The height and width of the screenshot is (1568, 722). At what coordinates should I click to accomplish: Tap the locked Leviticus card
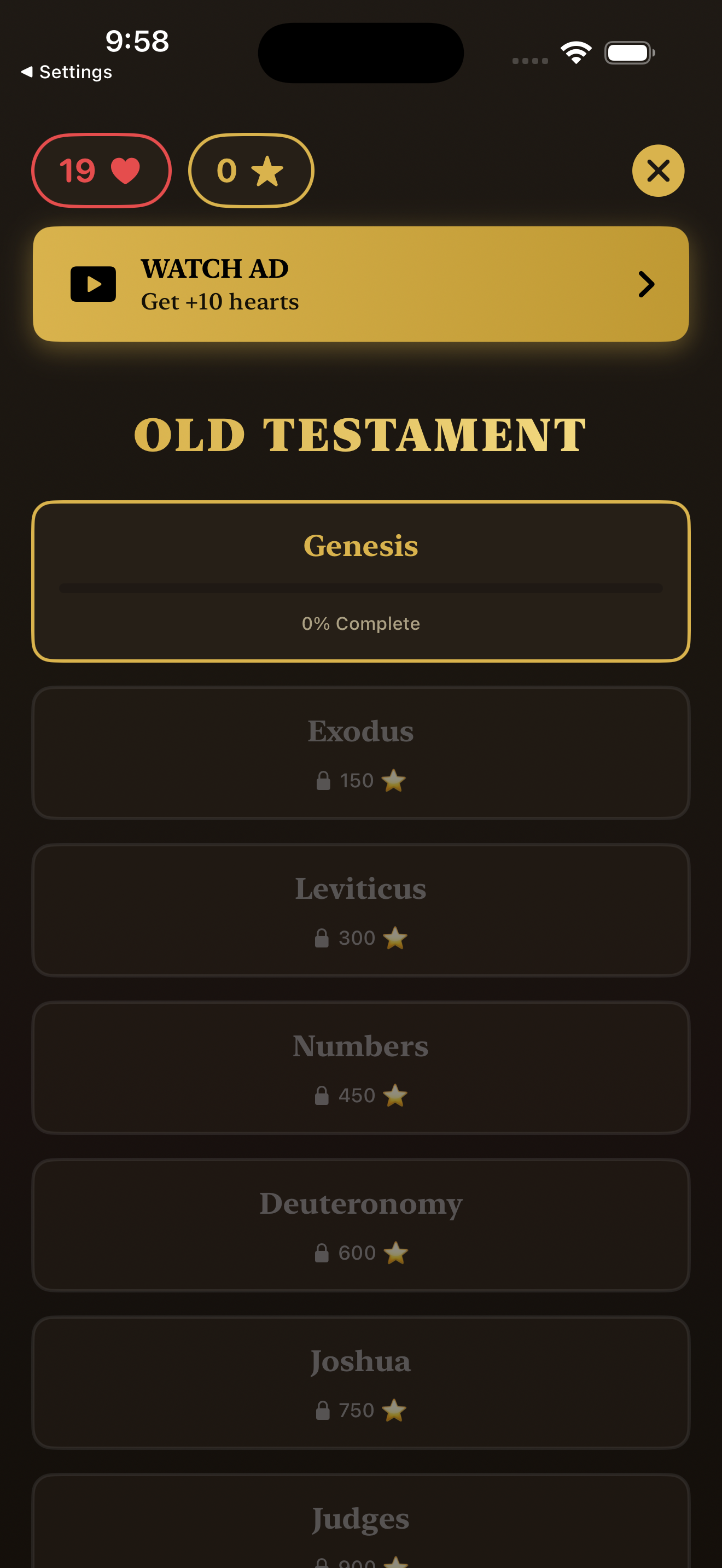click(x=360, y=911)
